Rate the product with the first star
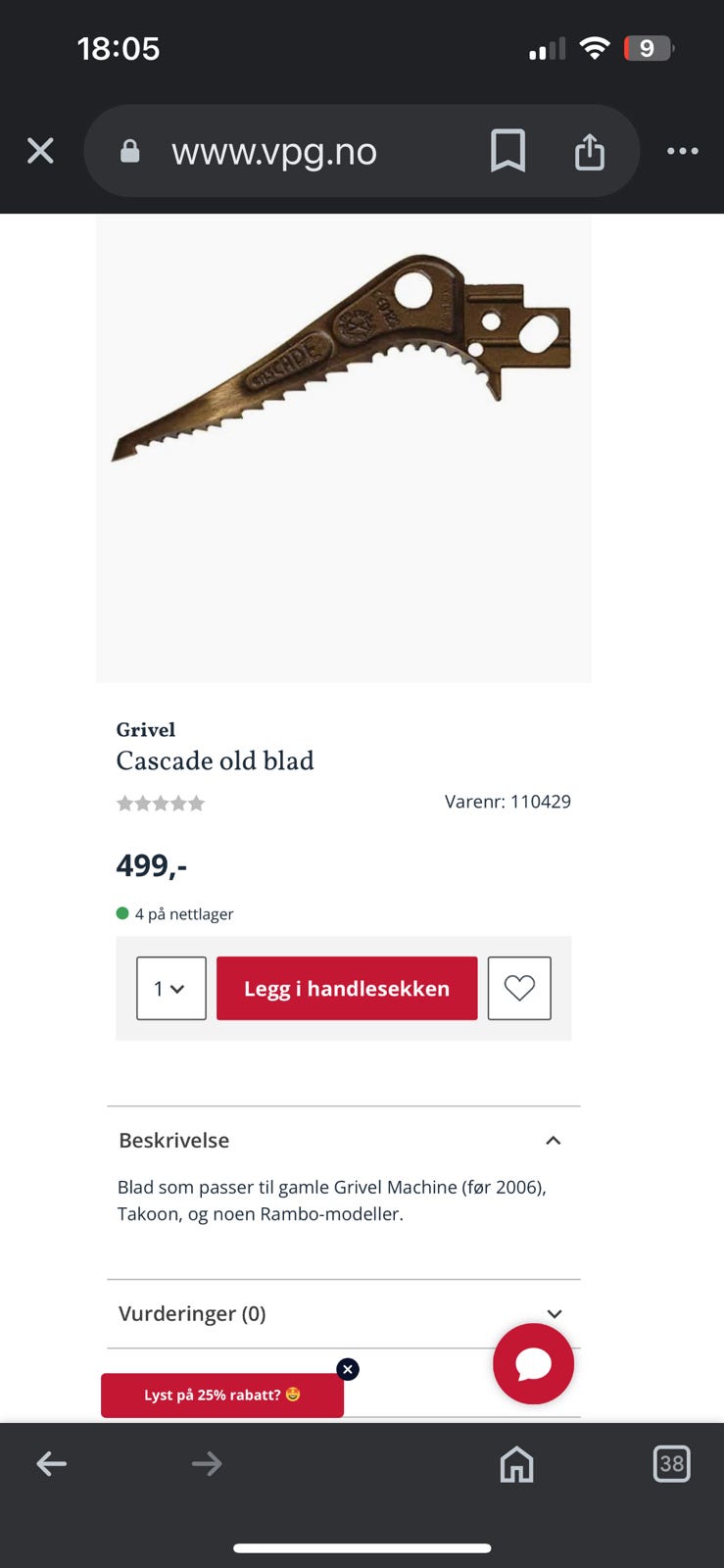Screen dimensions: 724x1568 click(124, 803)
